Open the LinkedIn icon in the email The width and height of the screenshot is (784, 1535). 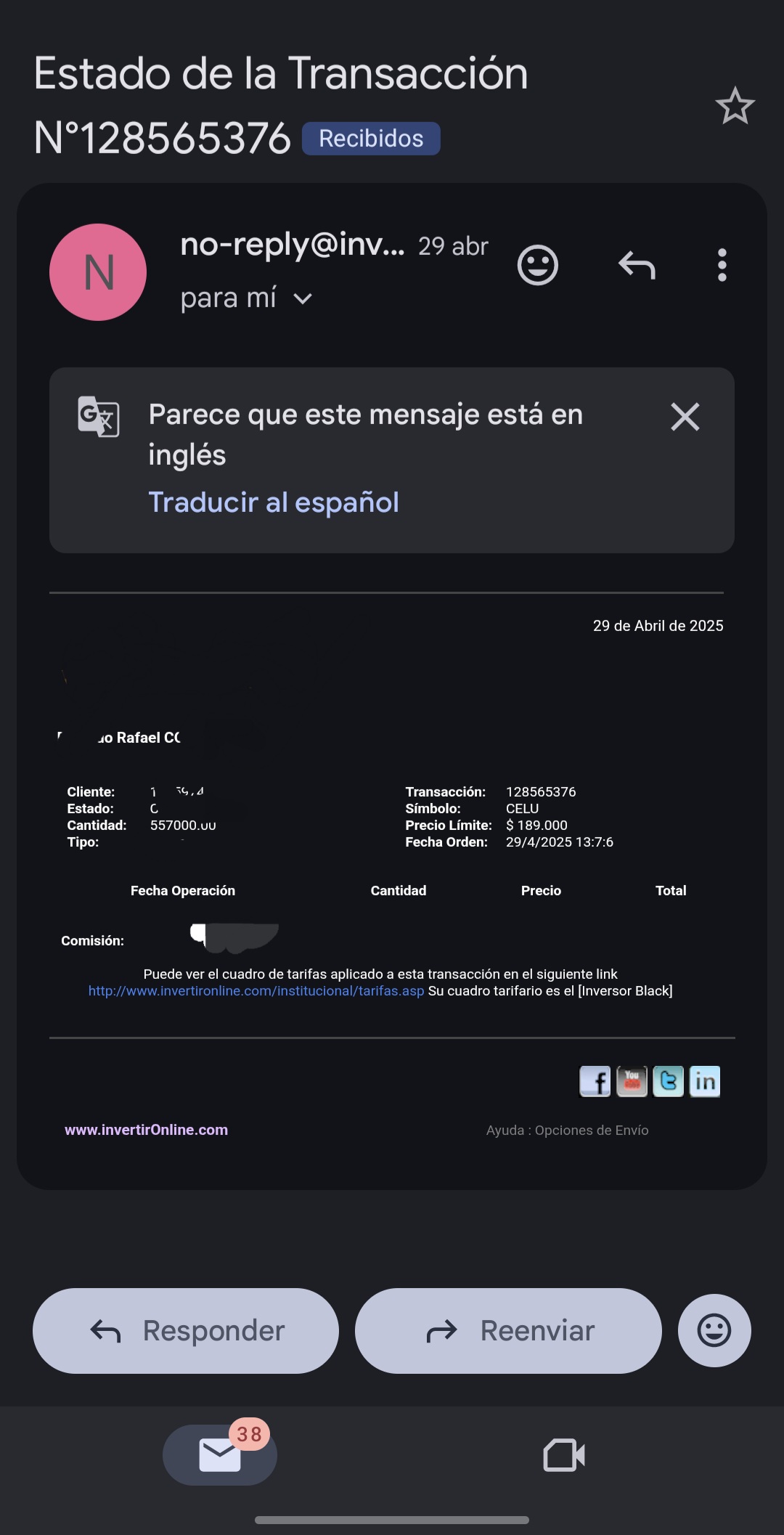coord(704,1082)
